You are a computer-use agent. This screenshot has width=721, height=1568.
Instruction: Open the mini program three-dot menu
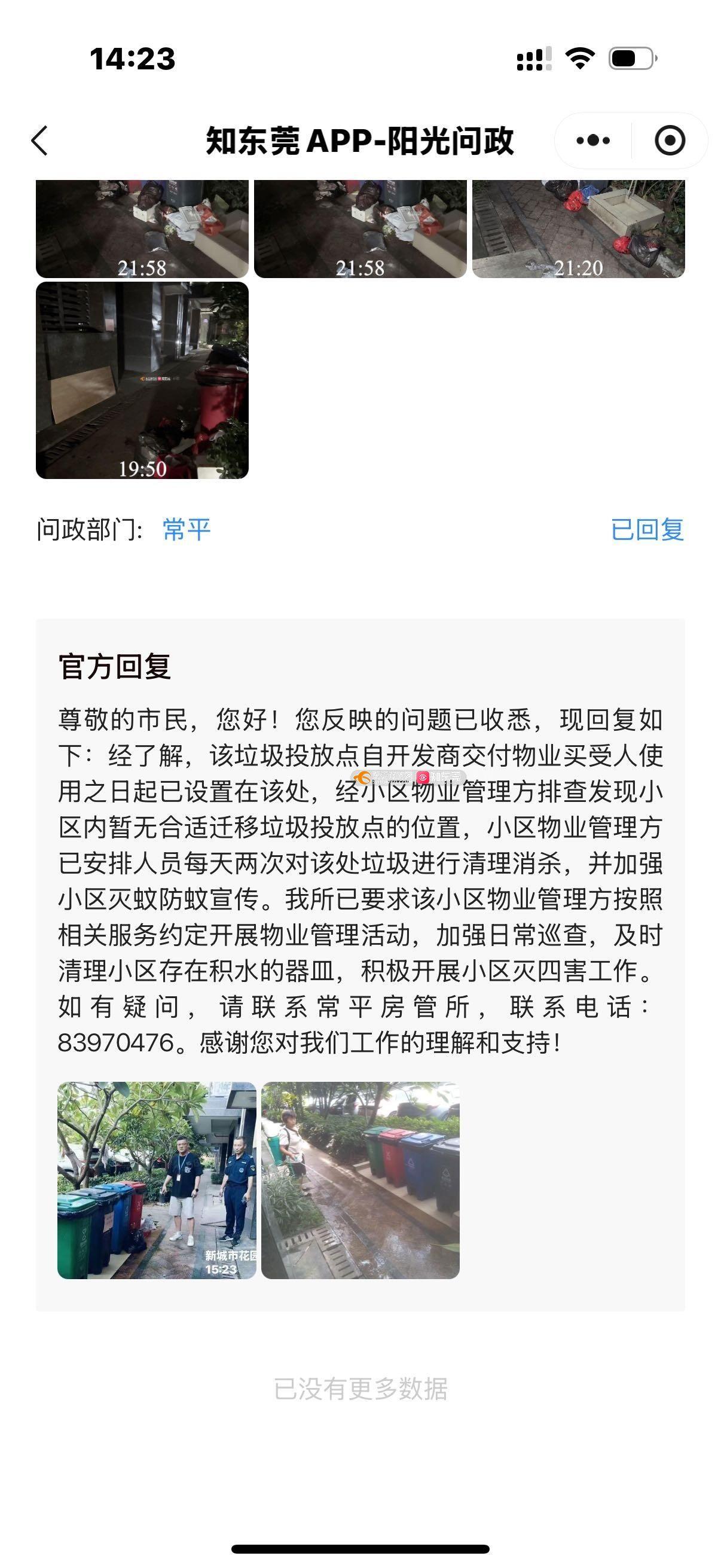pyautogui.click(x=592, y=141)
